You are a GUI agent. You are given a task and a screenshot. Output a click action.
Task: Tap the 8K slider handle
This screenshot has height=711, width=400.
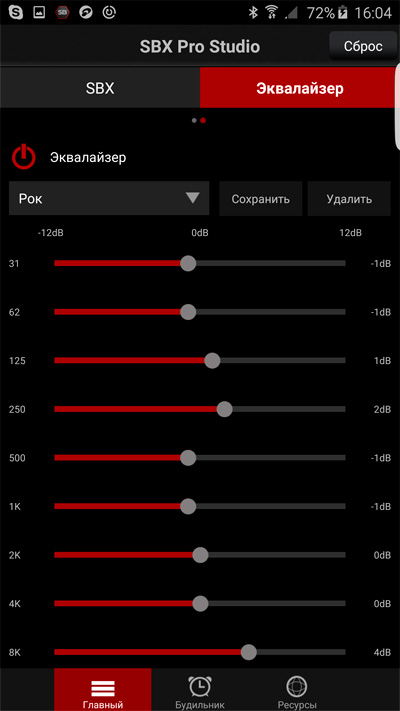249,653
